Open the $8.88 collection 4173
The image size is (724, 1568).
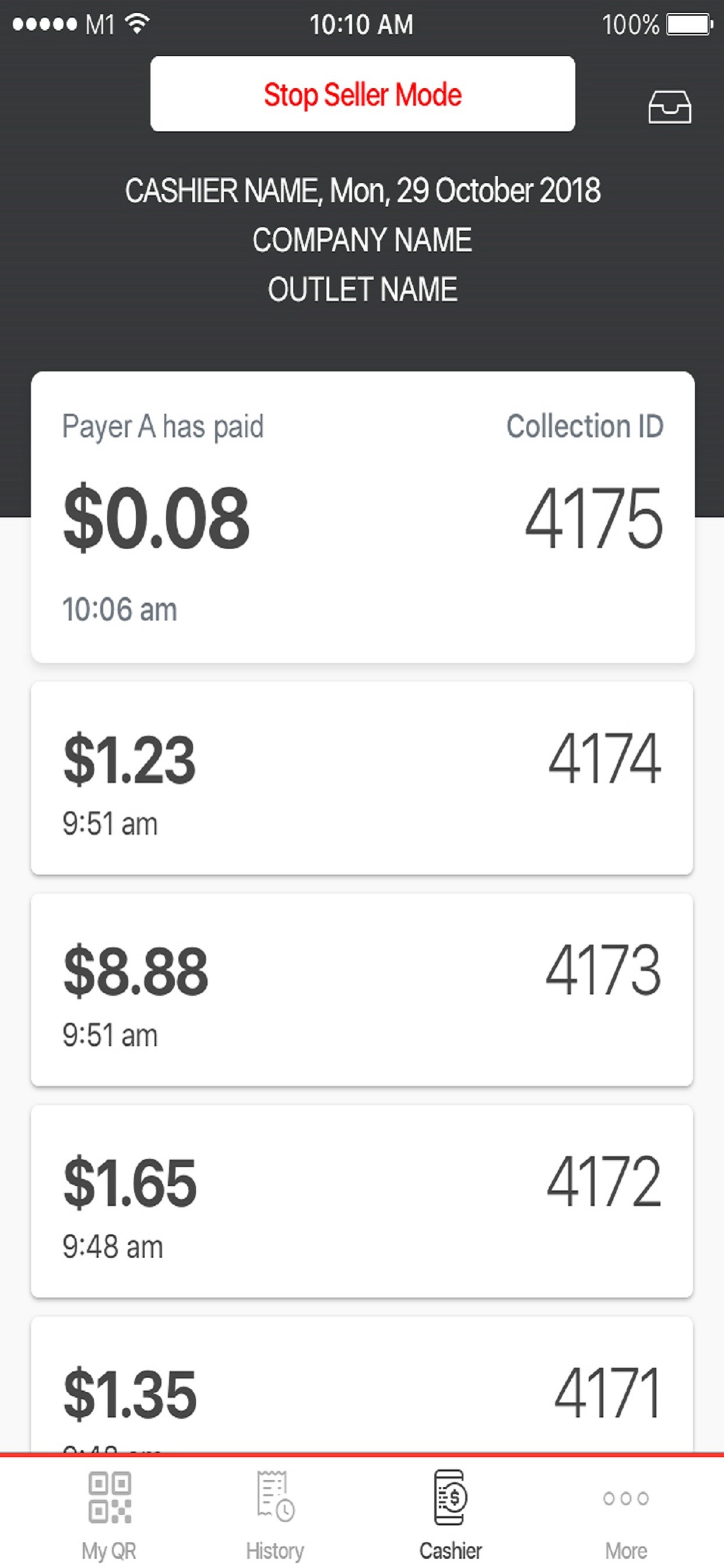point(363,990)
